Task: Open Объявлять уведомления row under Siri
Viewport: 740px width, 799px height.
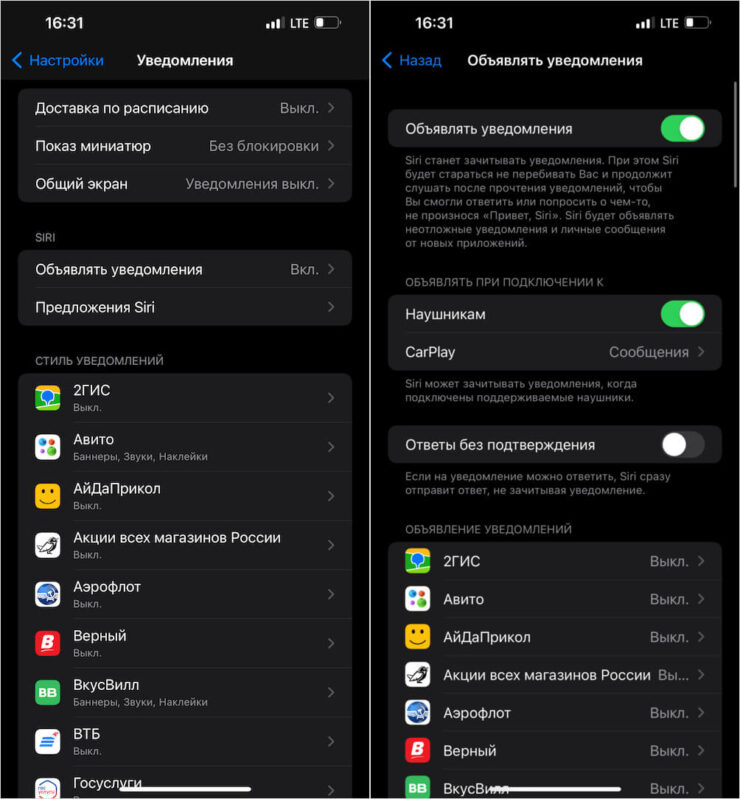Action: 185,269
